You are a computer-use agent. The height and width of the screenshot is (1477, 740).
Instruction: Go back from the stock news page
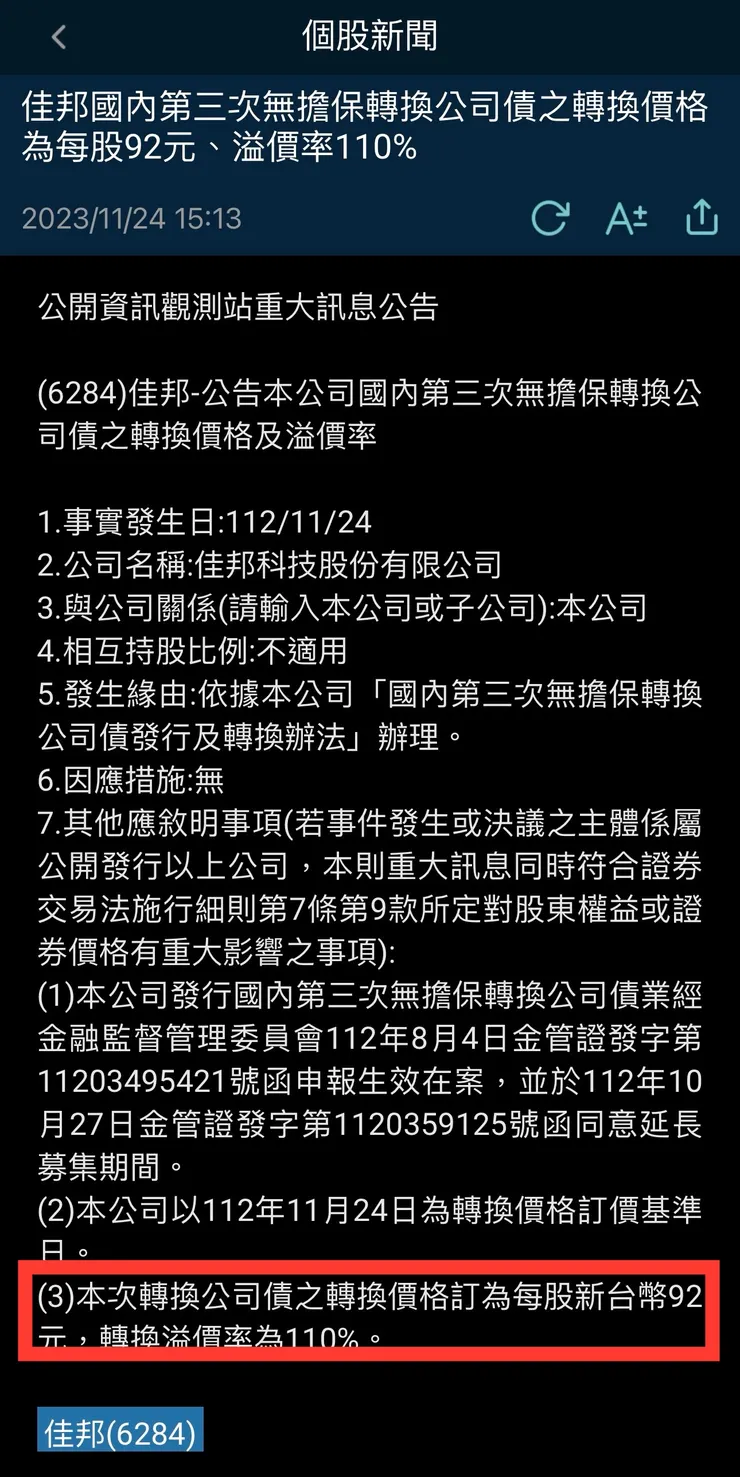[58, 38]
